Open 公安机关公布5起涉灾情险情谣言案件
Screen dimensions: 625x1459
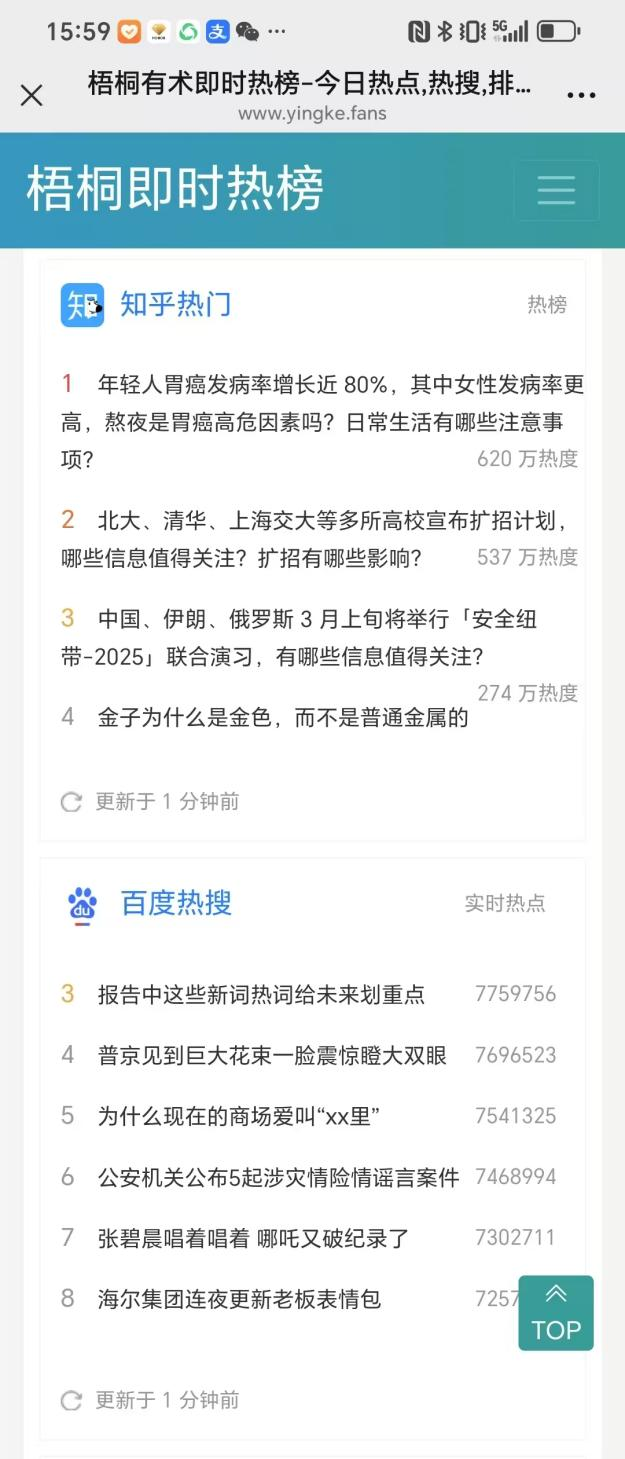click(x=278, y=1177)
